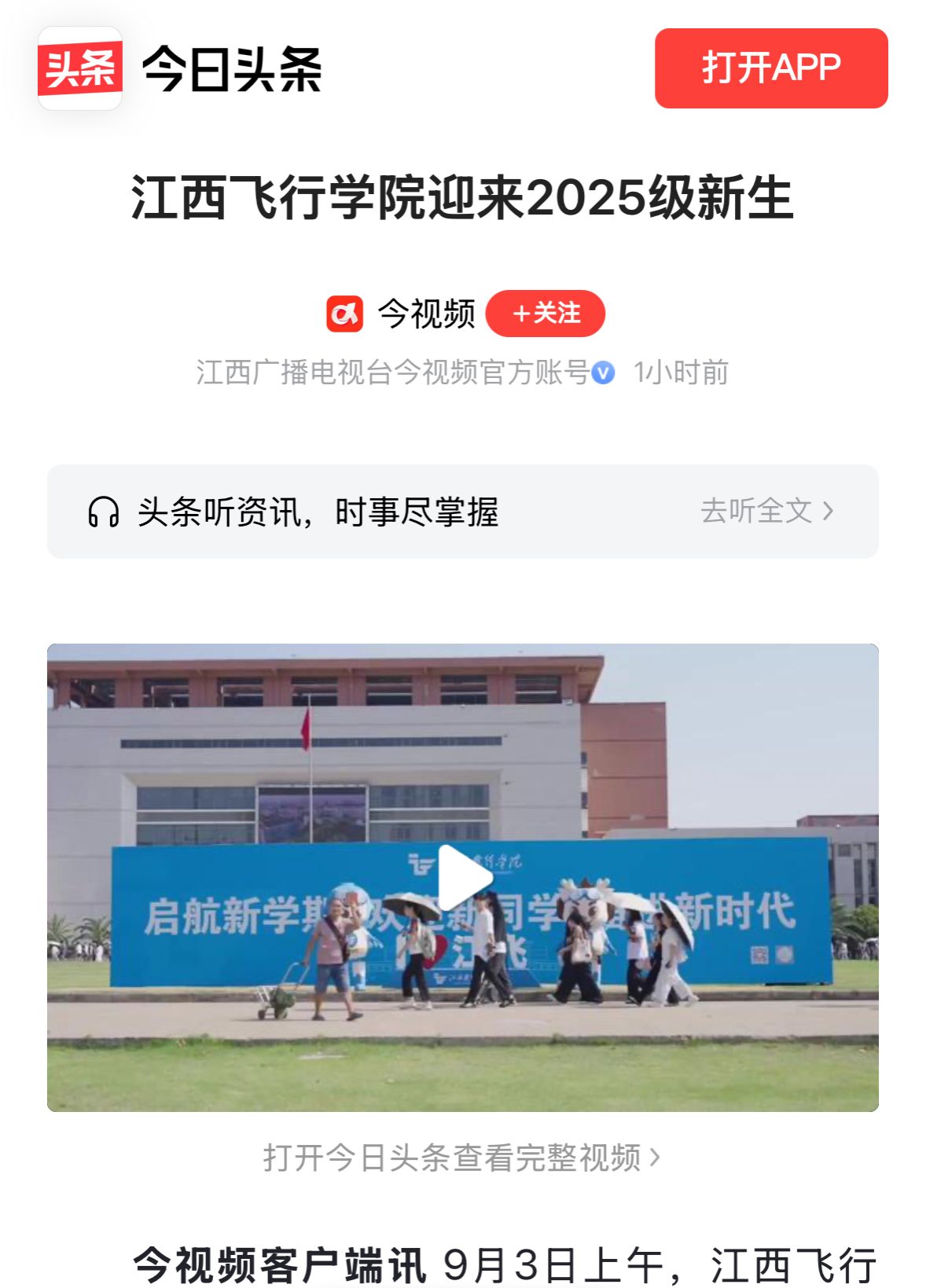The image size is (926, 1288).
Task: Listen to the full article via 去听全文
Action: pos(766,511)
